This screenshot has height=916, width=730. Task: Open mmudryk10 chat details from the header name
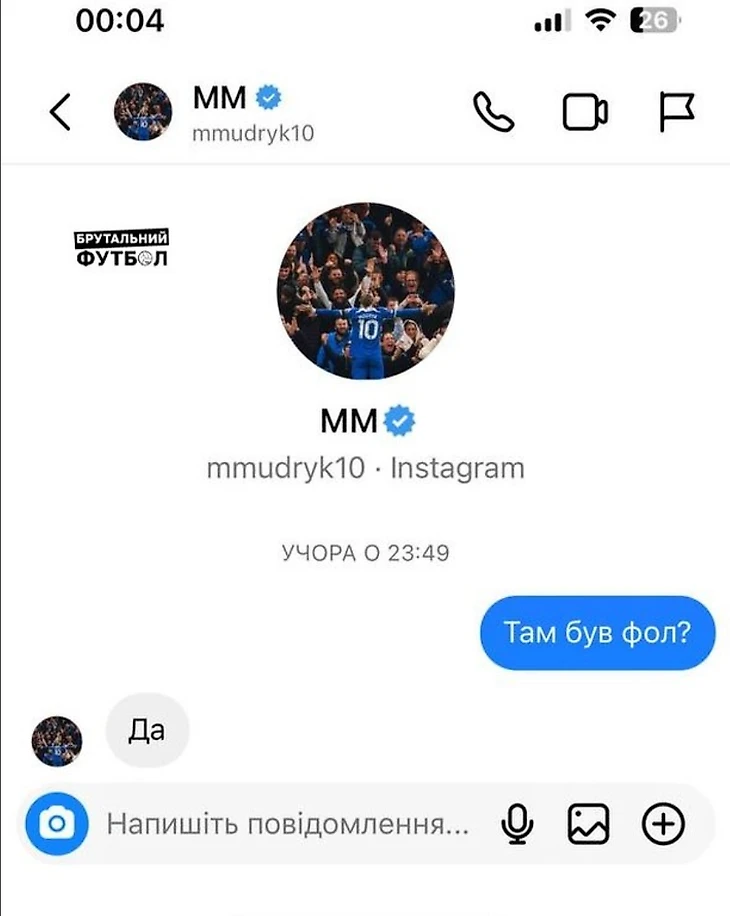(250, 112)
